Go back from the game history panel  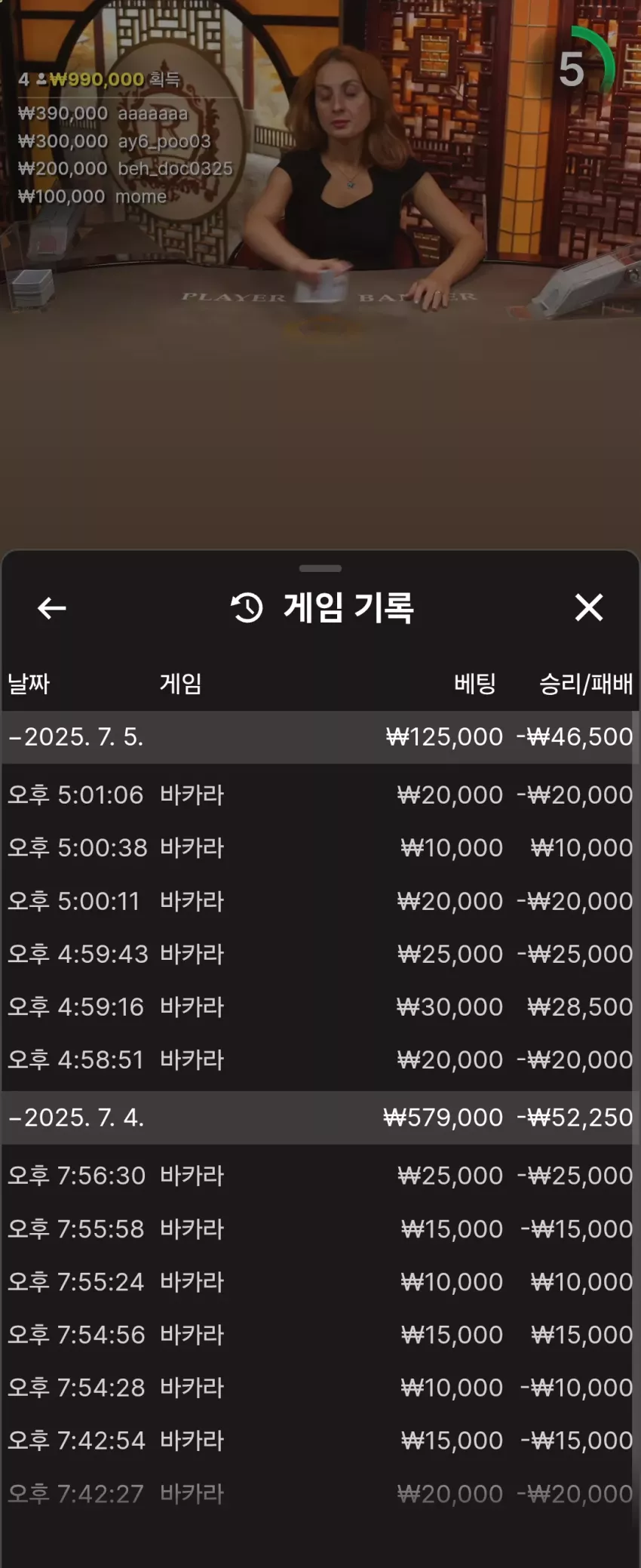pyautogui.click(x=52, y=607)
